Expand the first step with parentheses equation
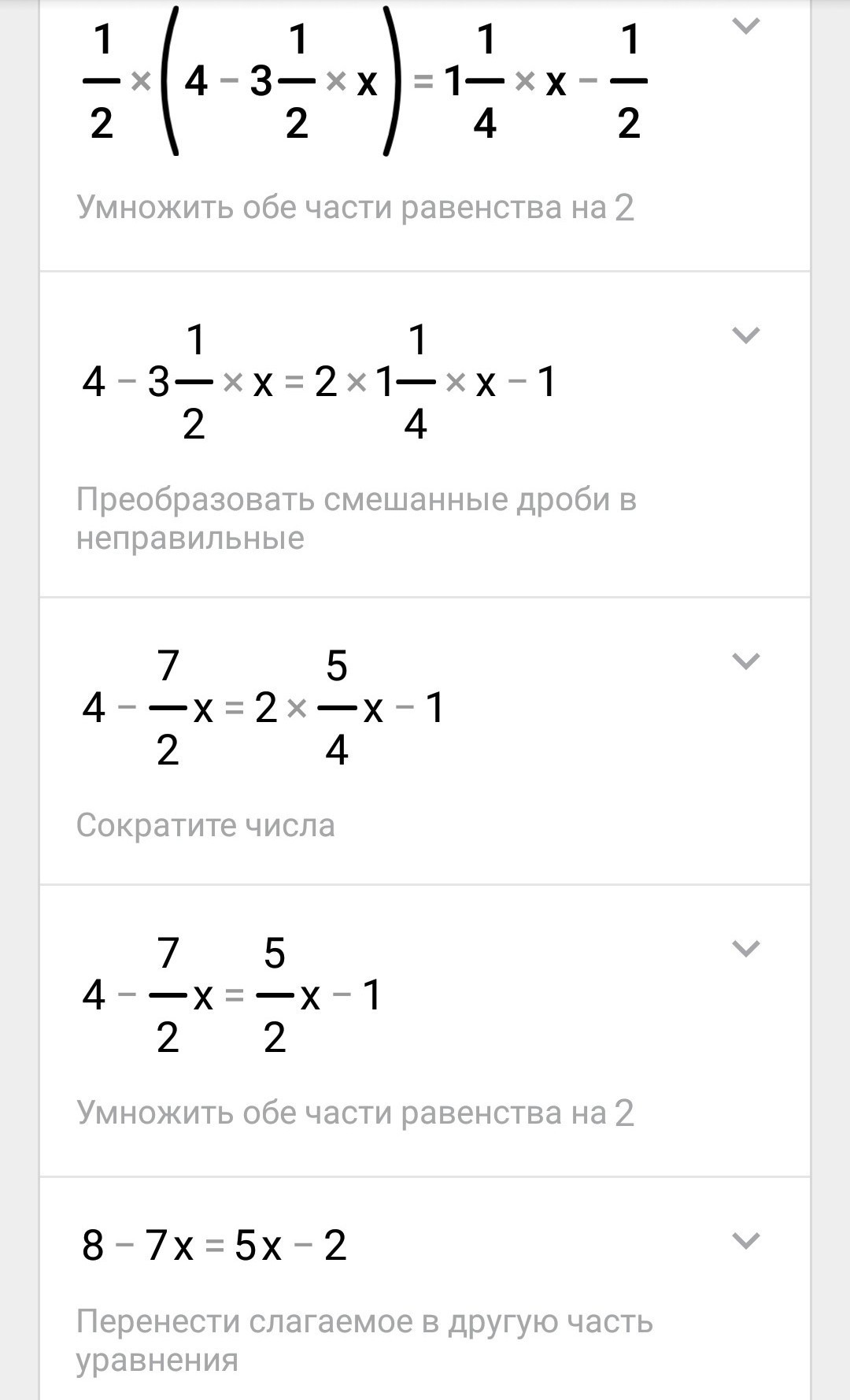This screenshot has height=1400, width=850. tap(745, 27)
